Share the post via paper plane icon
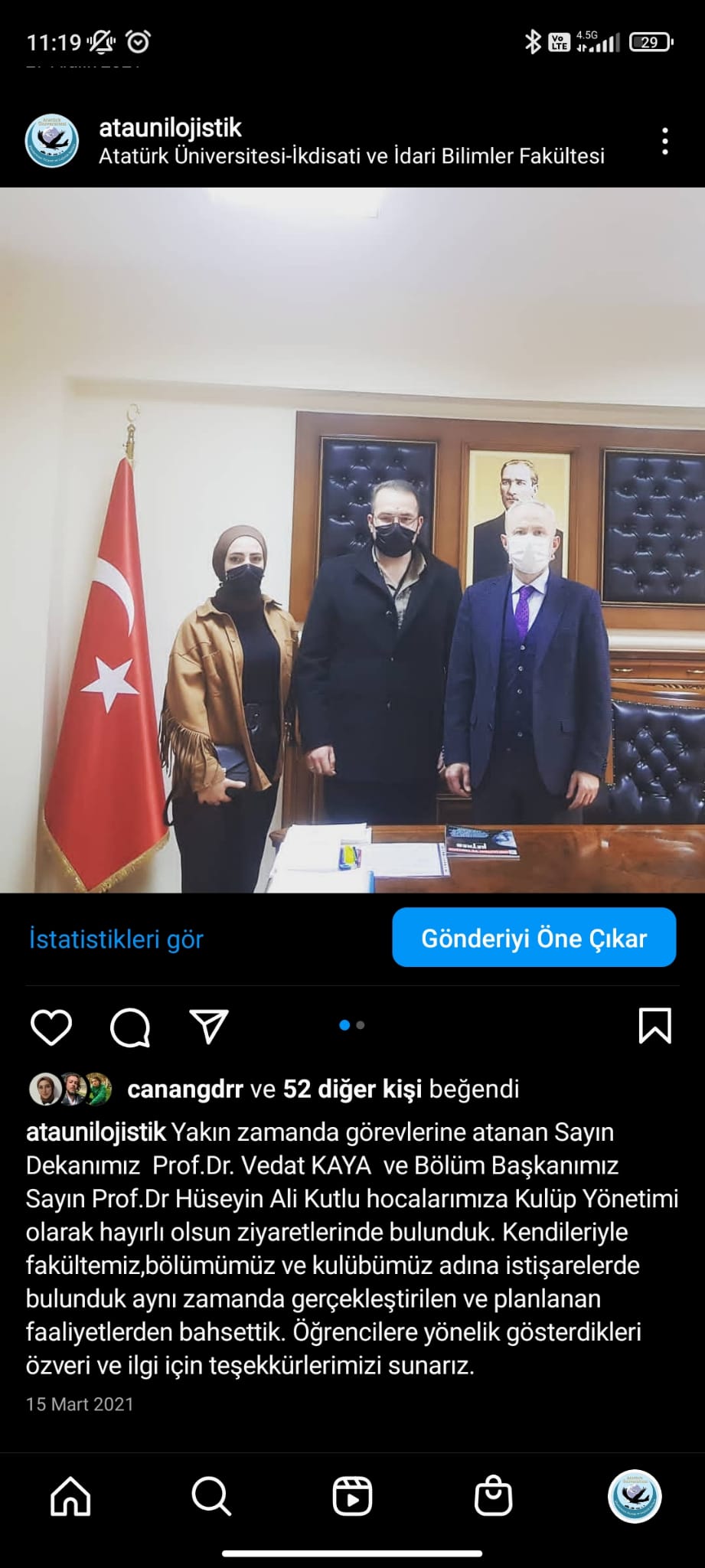Viewport: 705px width, 1568px height. 208,1026
